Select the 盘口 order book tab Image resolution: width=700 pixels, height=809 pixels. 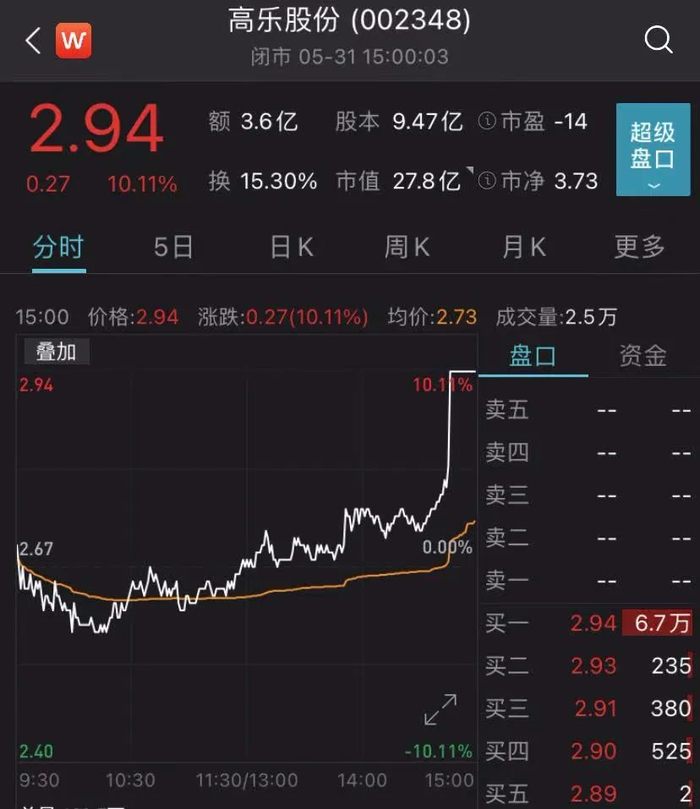[x=533, y=356]
